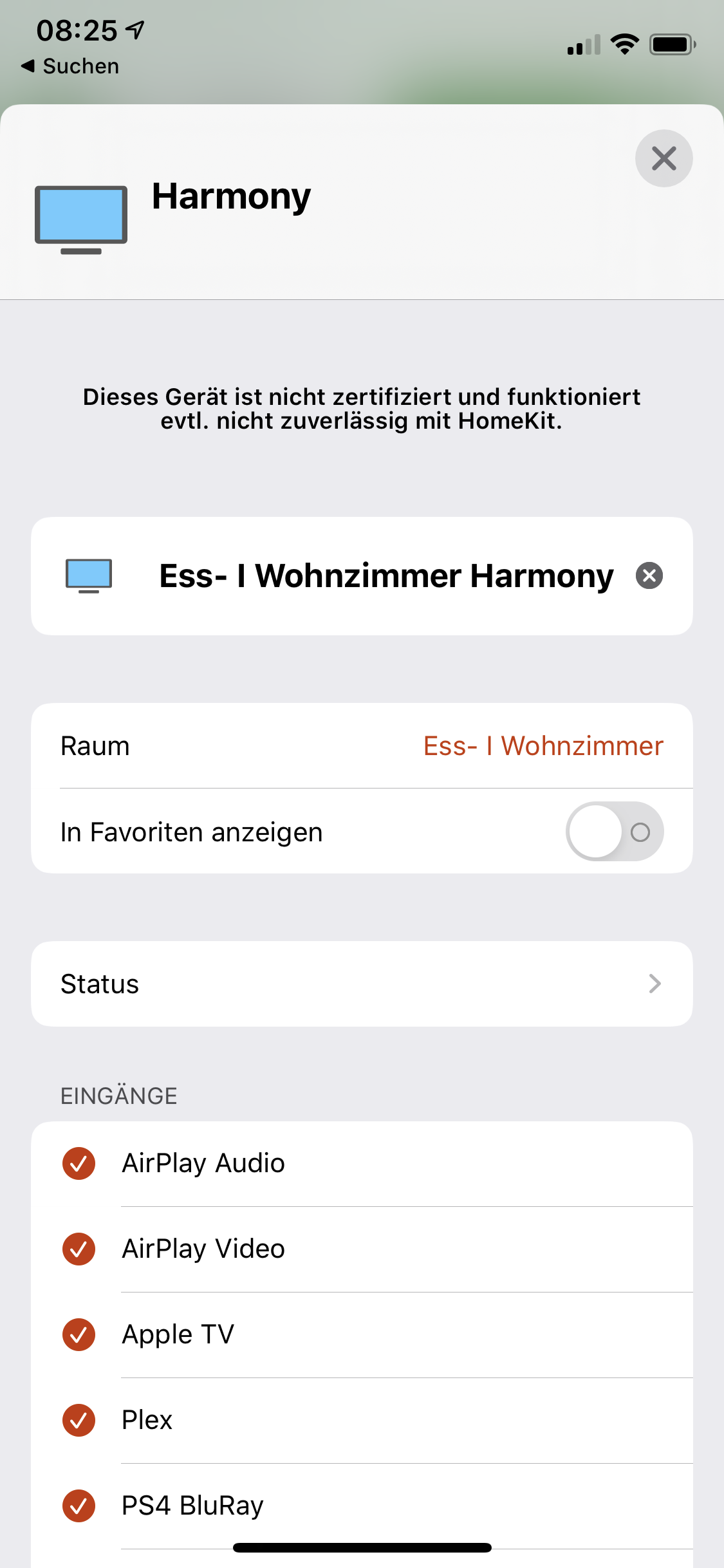Uncheck the PS4 BluRay input
The width and height of the screenshot is (724, 1568).
(x=79, y=1506)
